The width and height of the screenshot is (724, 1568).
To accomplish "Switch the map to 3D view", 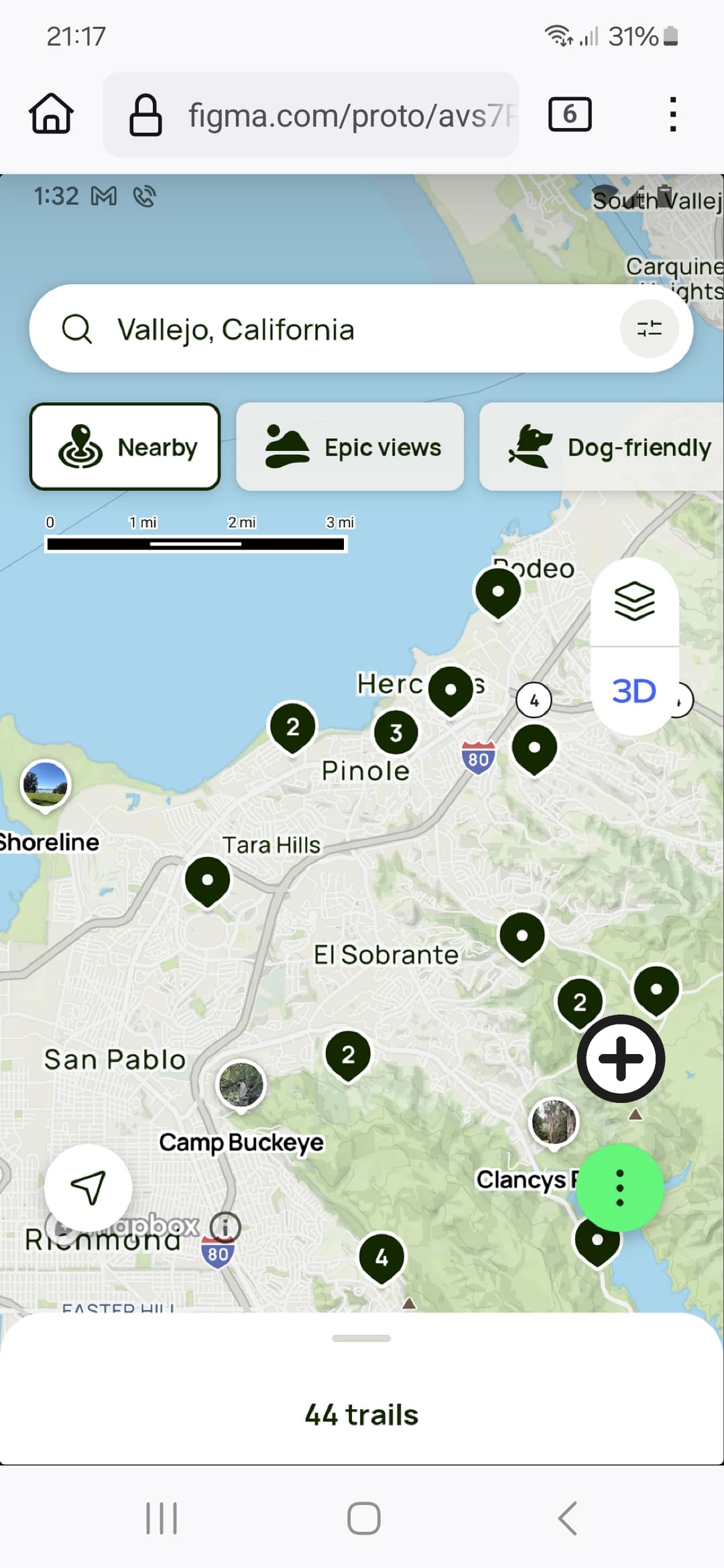I will click(634, 691).
